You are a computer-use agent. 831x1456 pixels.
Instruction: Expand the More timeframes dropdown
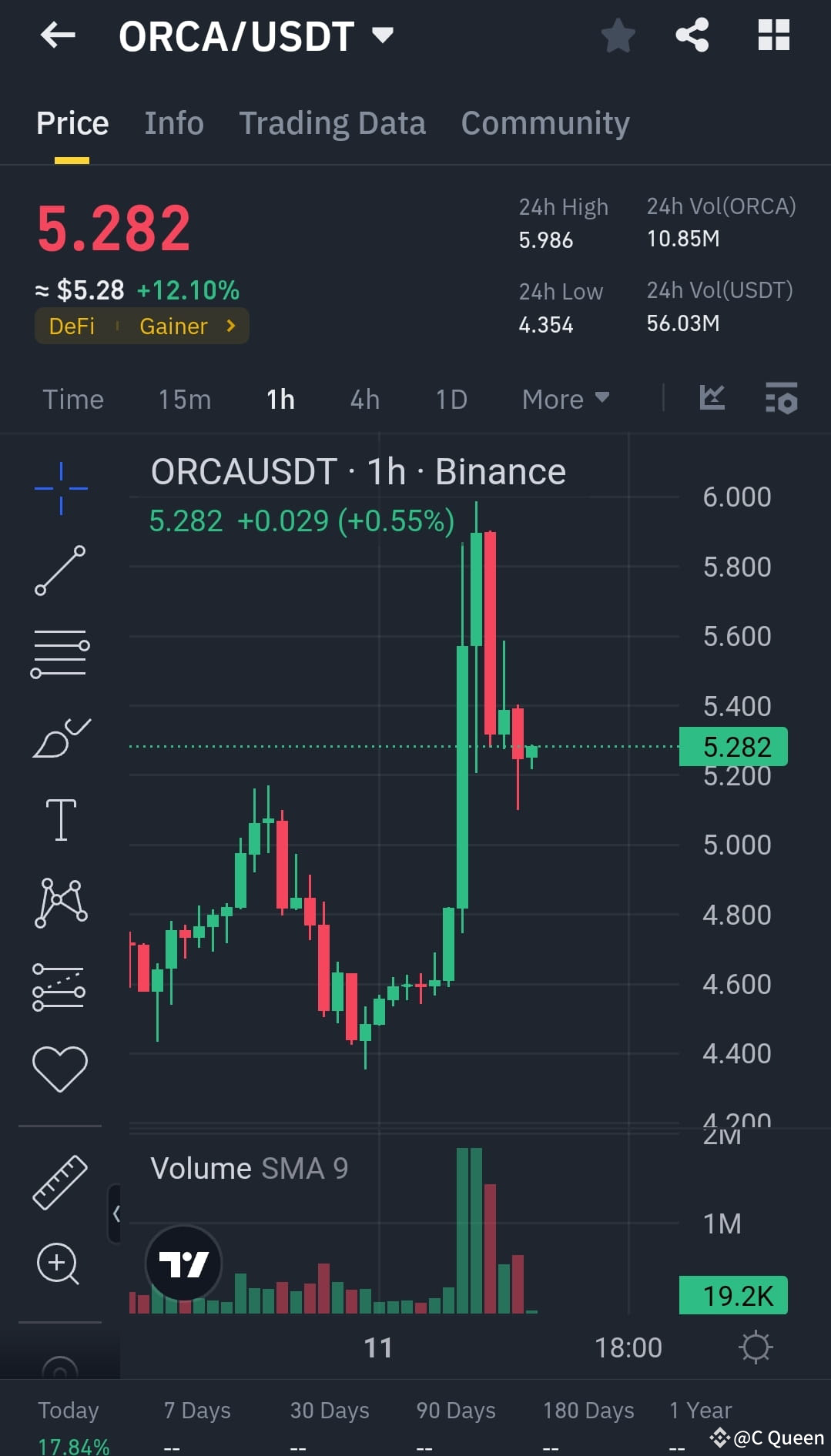pos(565,399)
